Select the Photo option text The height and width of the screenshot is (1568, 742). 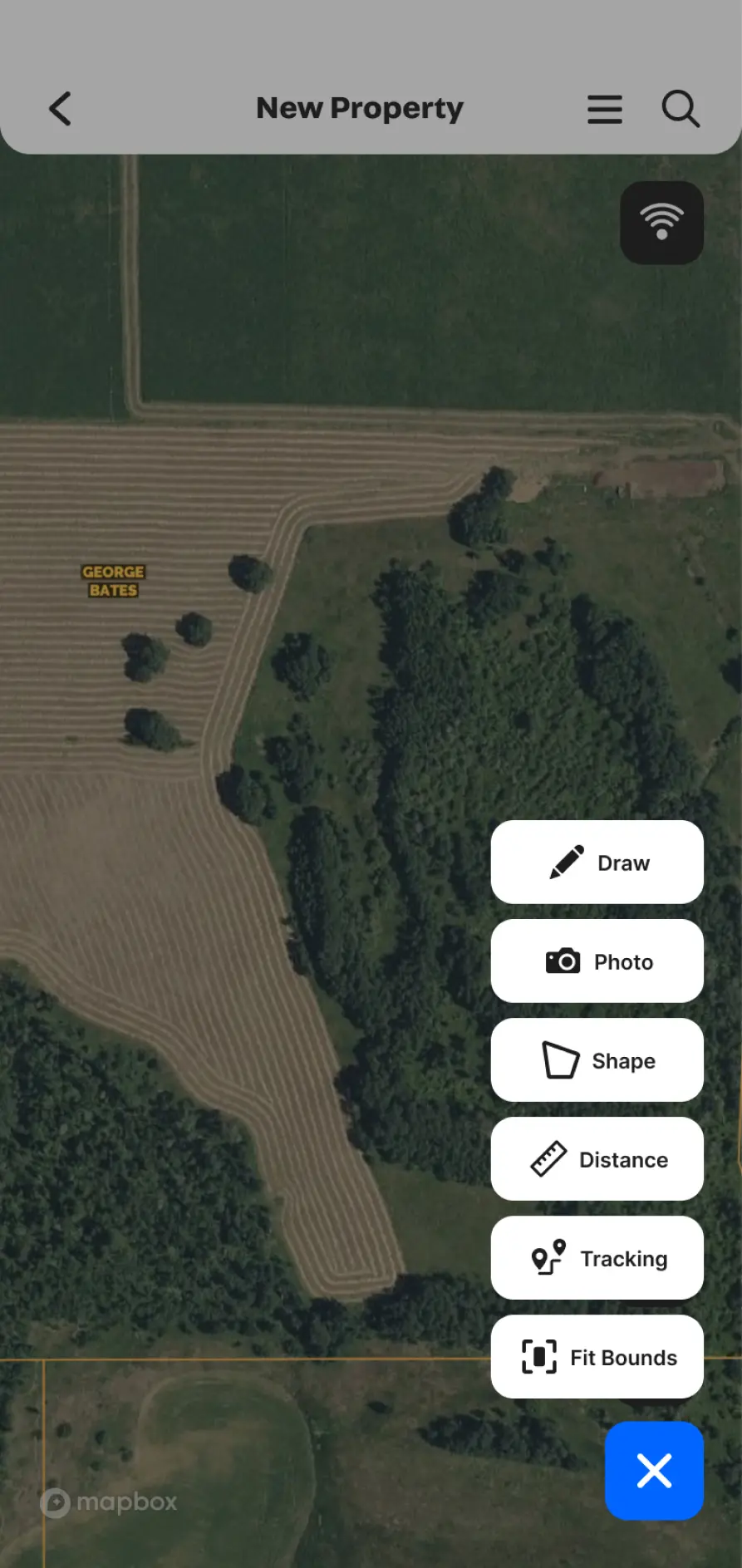point(623,961)
